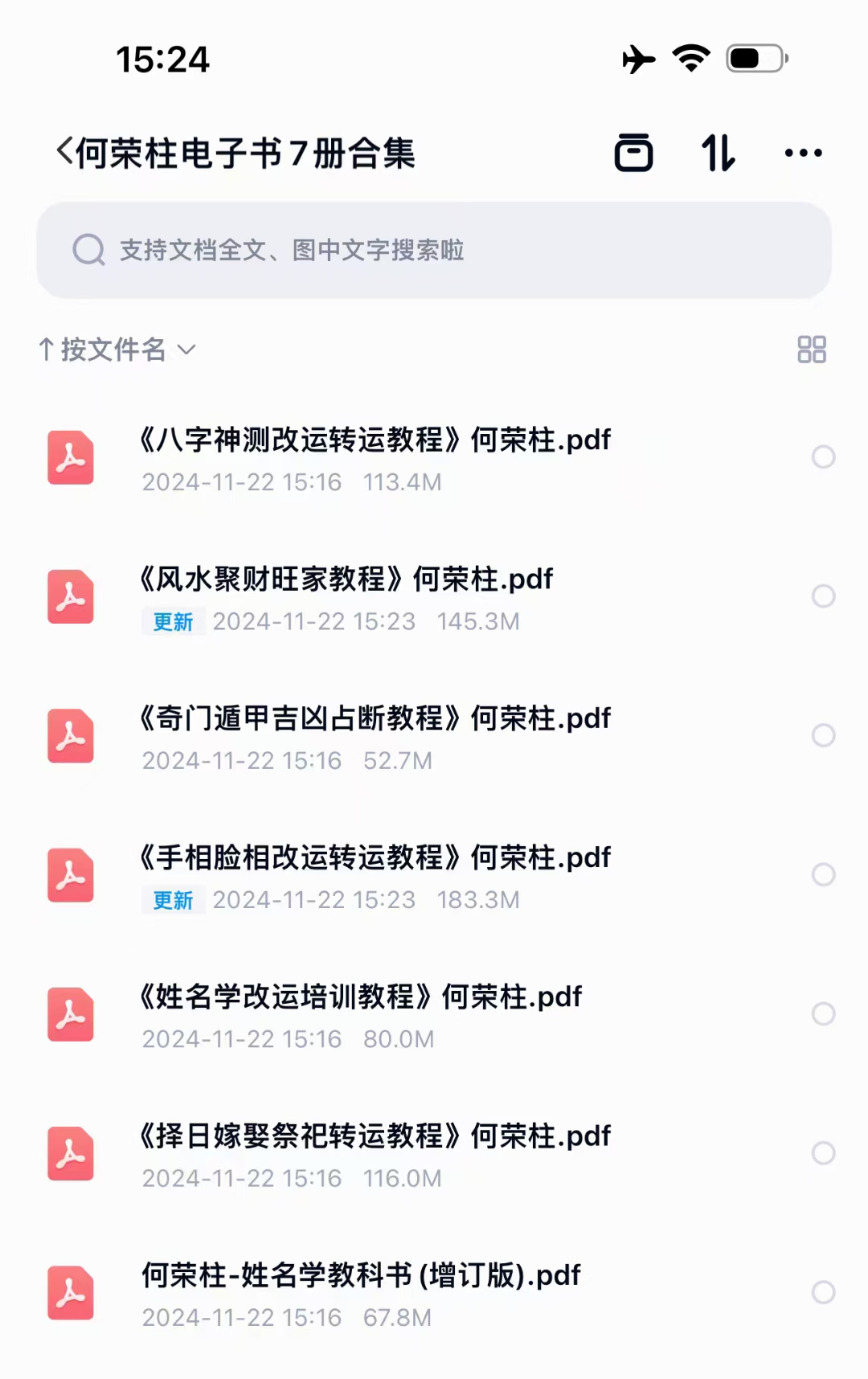Viewport: 868px width, 1379px height.
Task: Go back from 何荣柱电子书7册合集 folder
Action: [x=66, y=152]
